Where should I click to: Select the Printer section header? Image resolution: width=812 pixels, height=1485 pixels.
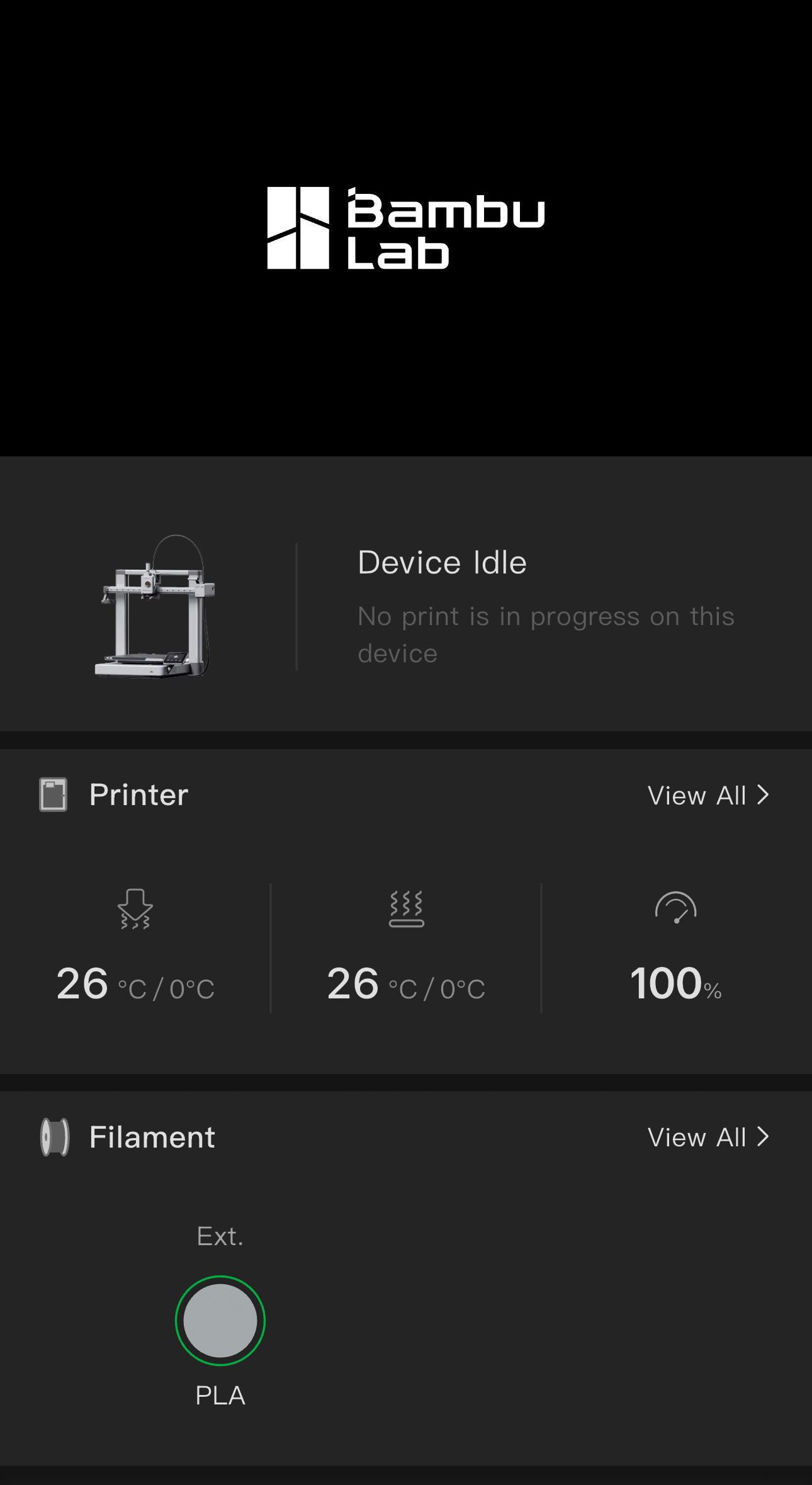click(138, 793)
